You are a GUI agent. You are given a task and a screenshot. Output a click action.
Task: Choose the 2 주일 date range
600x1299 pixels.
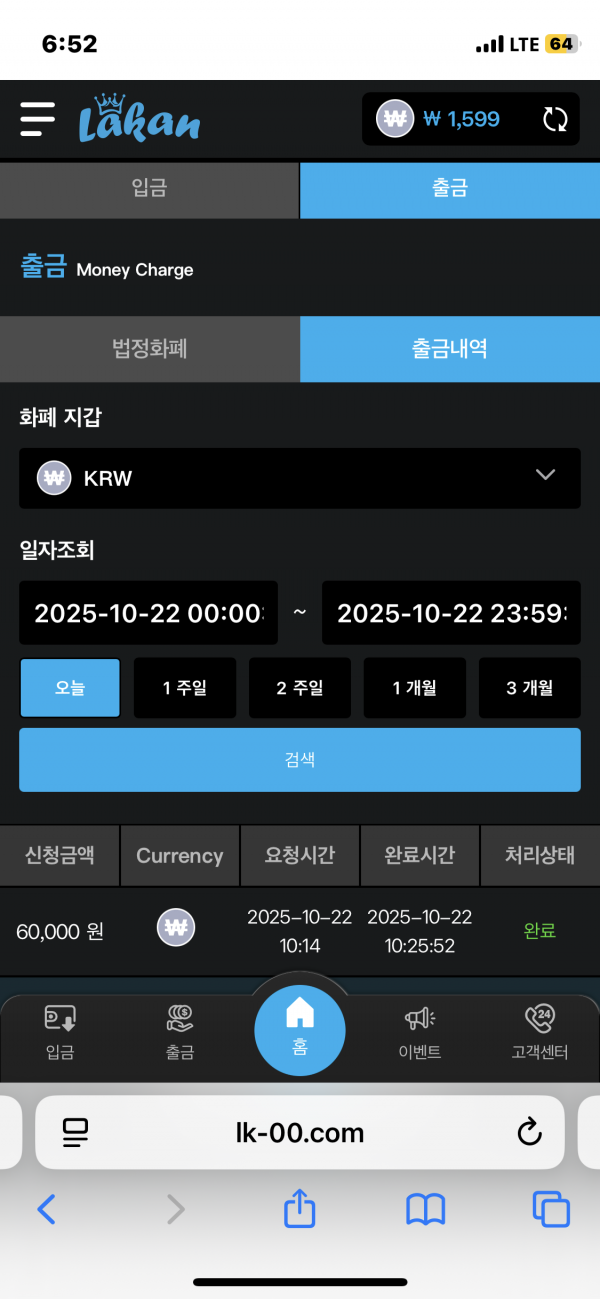coord(300,688)
